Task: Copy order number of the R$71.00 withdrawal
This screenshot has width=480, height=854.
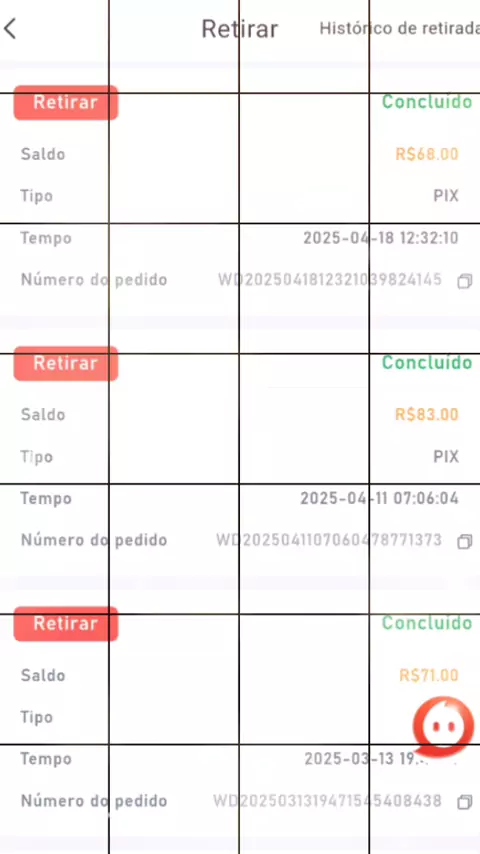Action: (x=464, y=802)
